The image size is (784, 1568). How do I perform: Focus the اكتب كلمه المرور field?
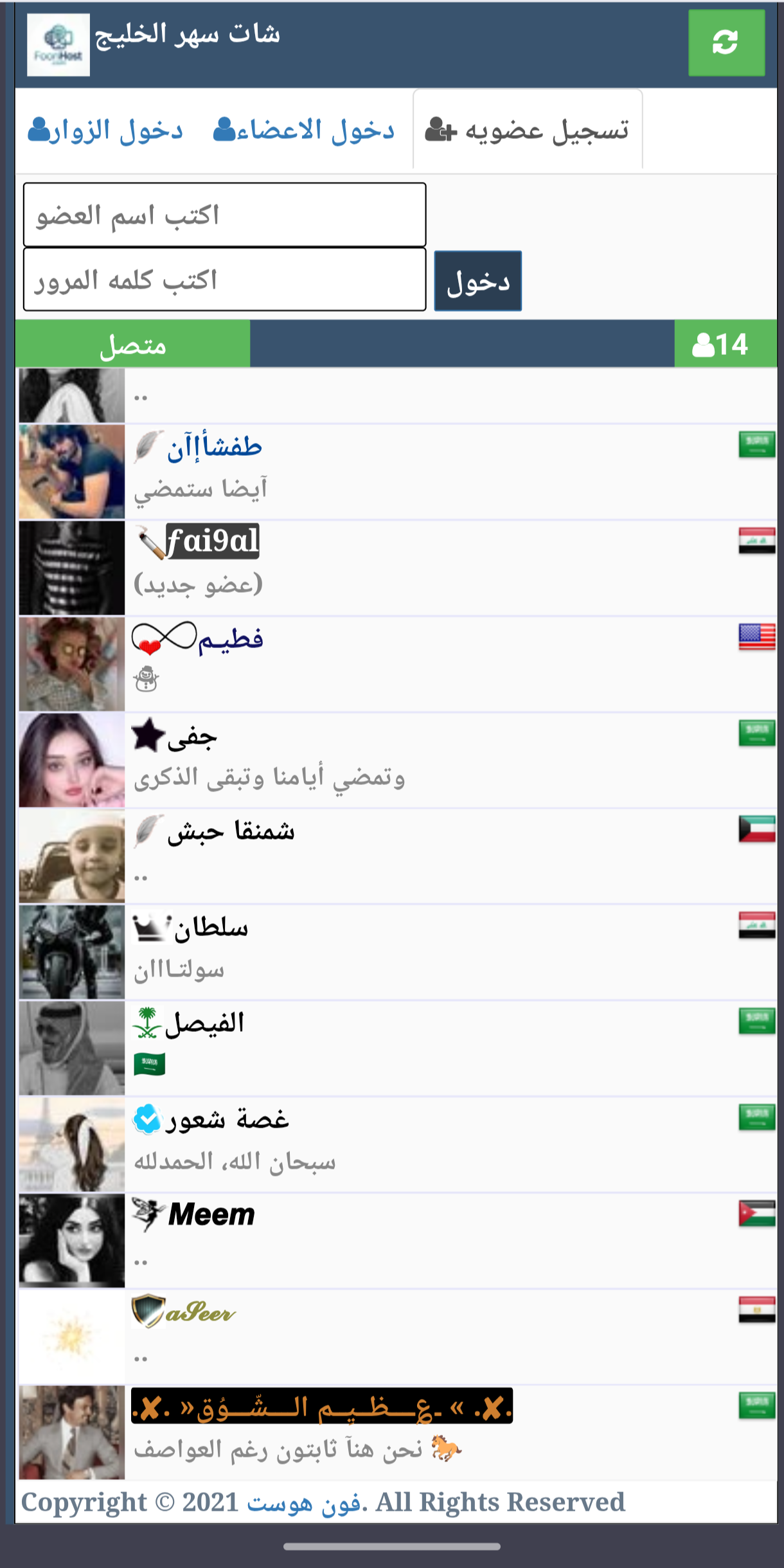tap(224, 280)
